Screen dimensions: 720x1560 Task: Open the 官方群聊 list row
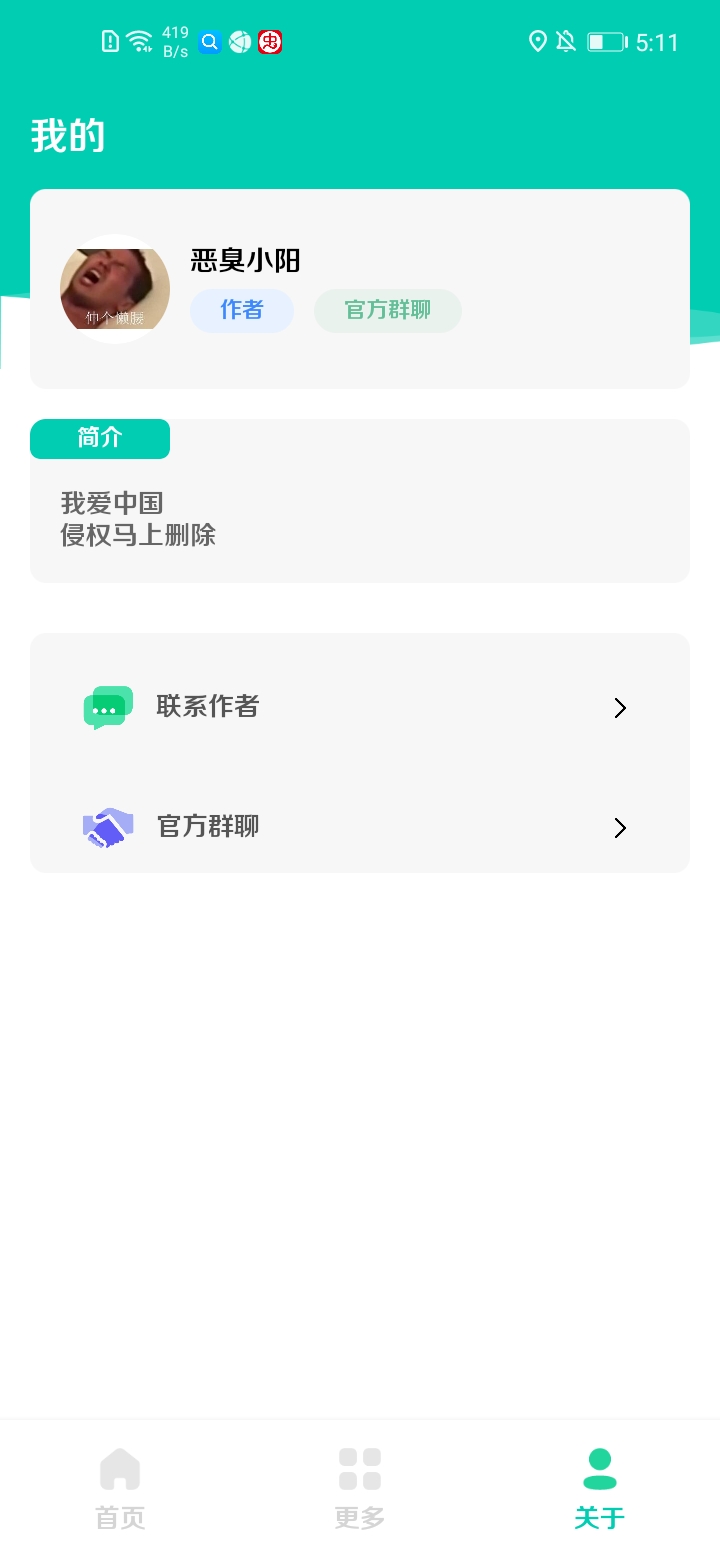tap(360, 827)
